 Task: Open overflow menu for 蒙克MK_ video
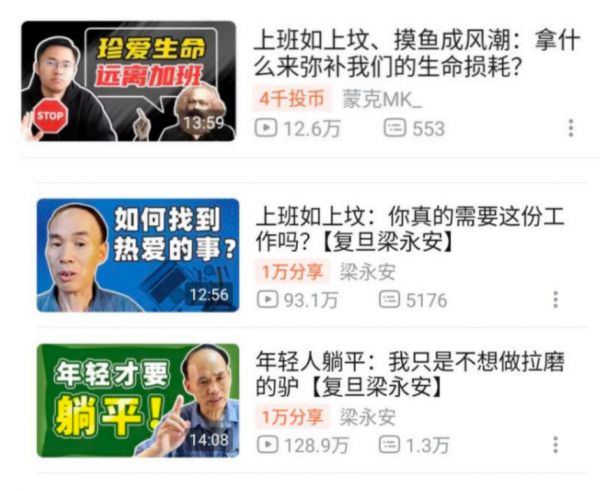(x=570, y=128)
